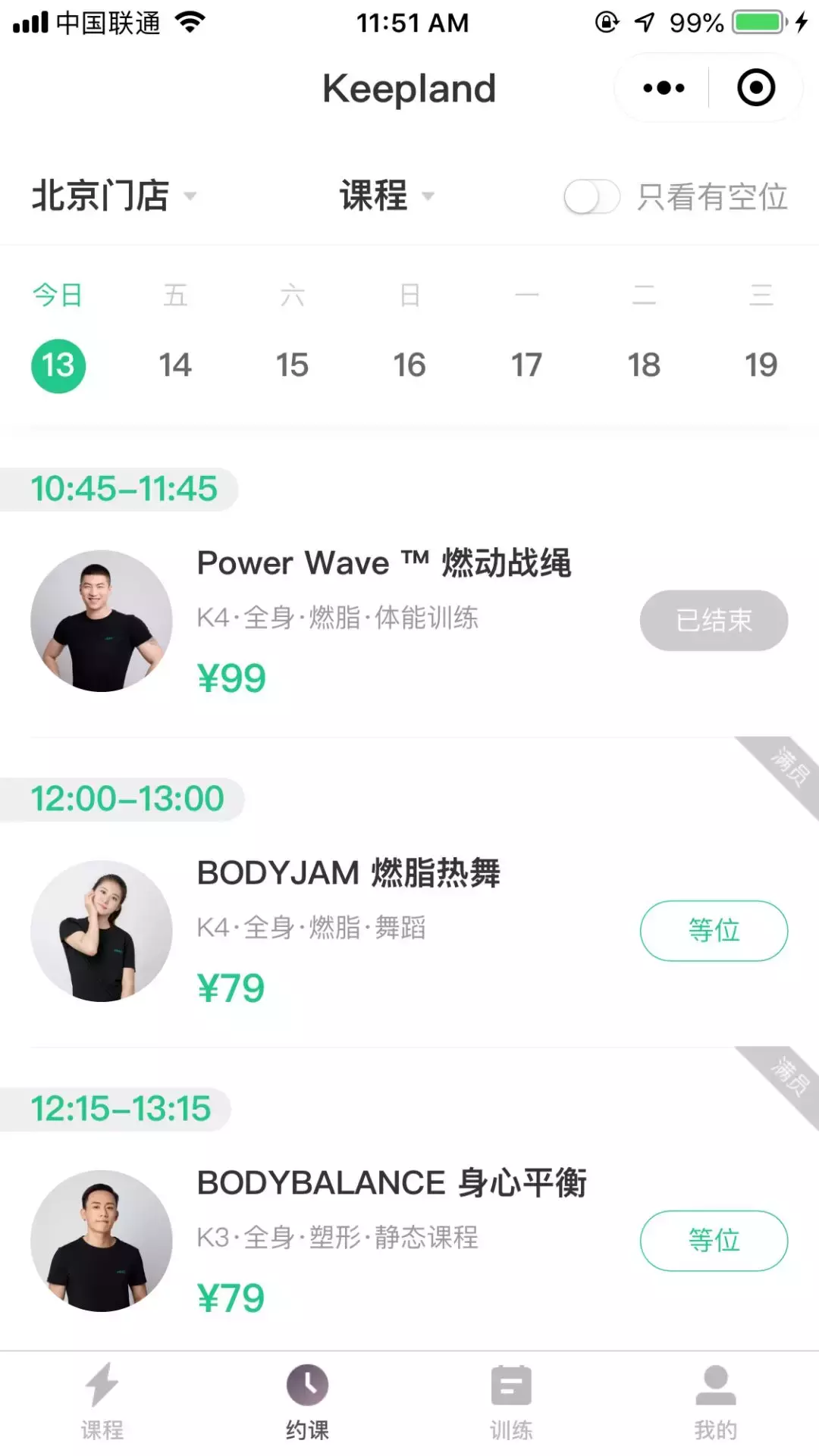Switch to Friday the 14th tab
Image resolution: width=819 pixels, height=1456 pixels.
pos(177,364)
